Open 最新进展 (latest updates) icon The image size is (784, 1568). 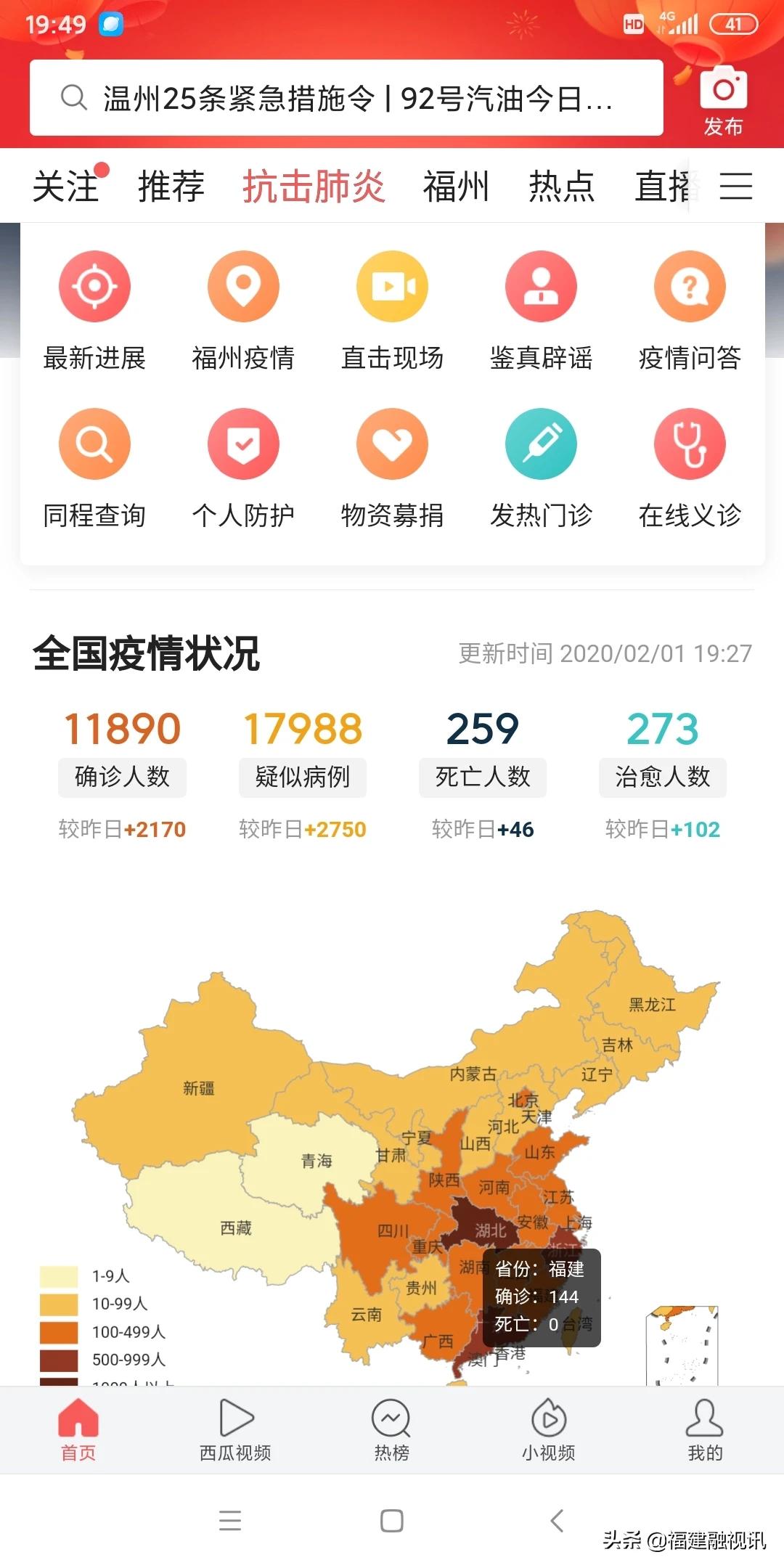(94, 286)
